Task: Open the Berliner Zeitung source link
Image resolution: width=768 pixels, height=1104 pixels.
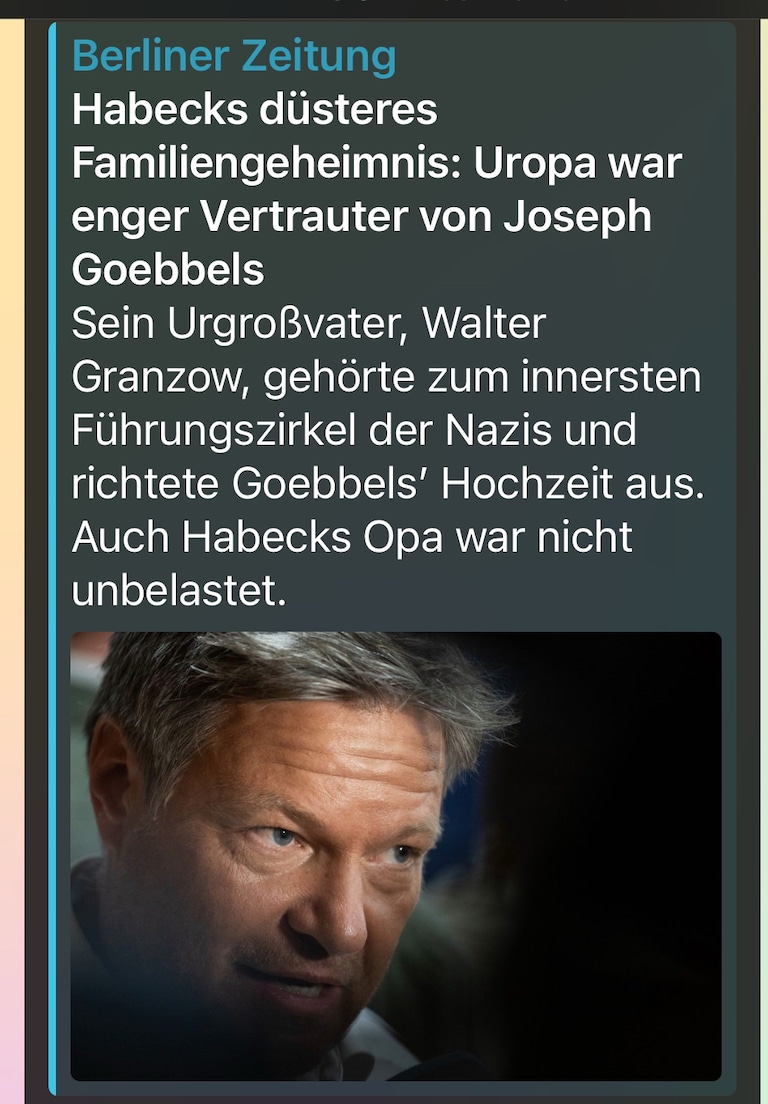Action: tap(234, 56)
